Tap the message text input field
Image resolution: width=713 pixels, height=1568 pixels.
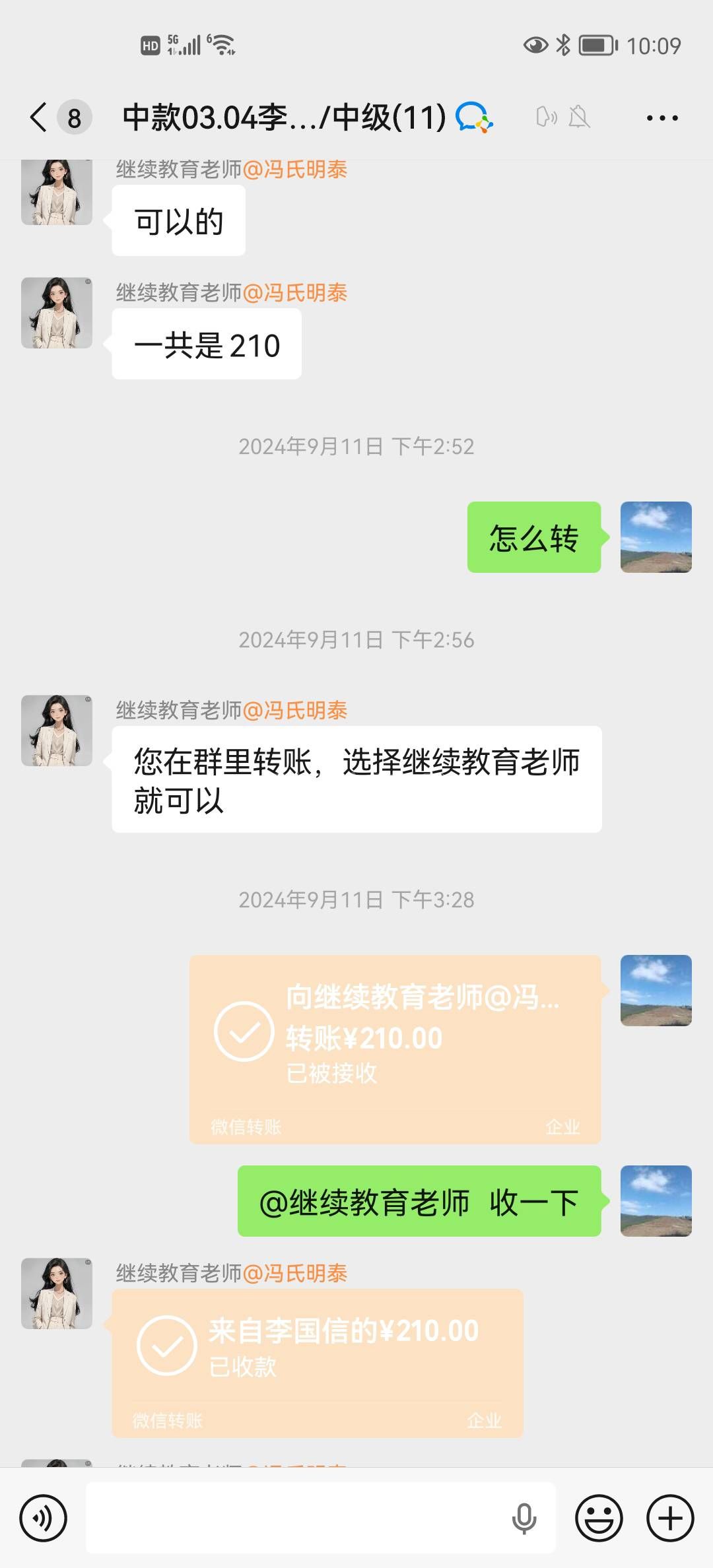coord(297,1518)
